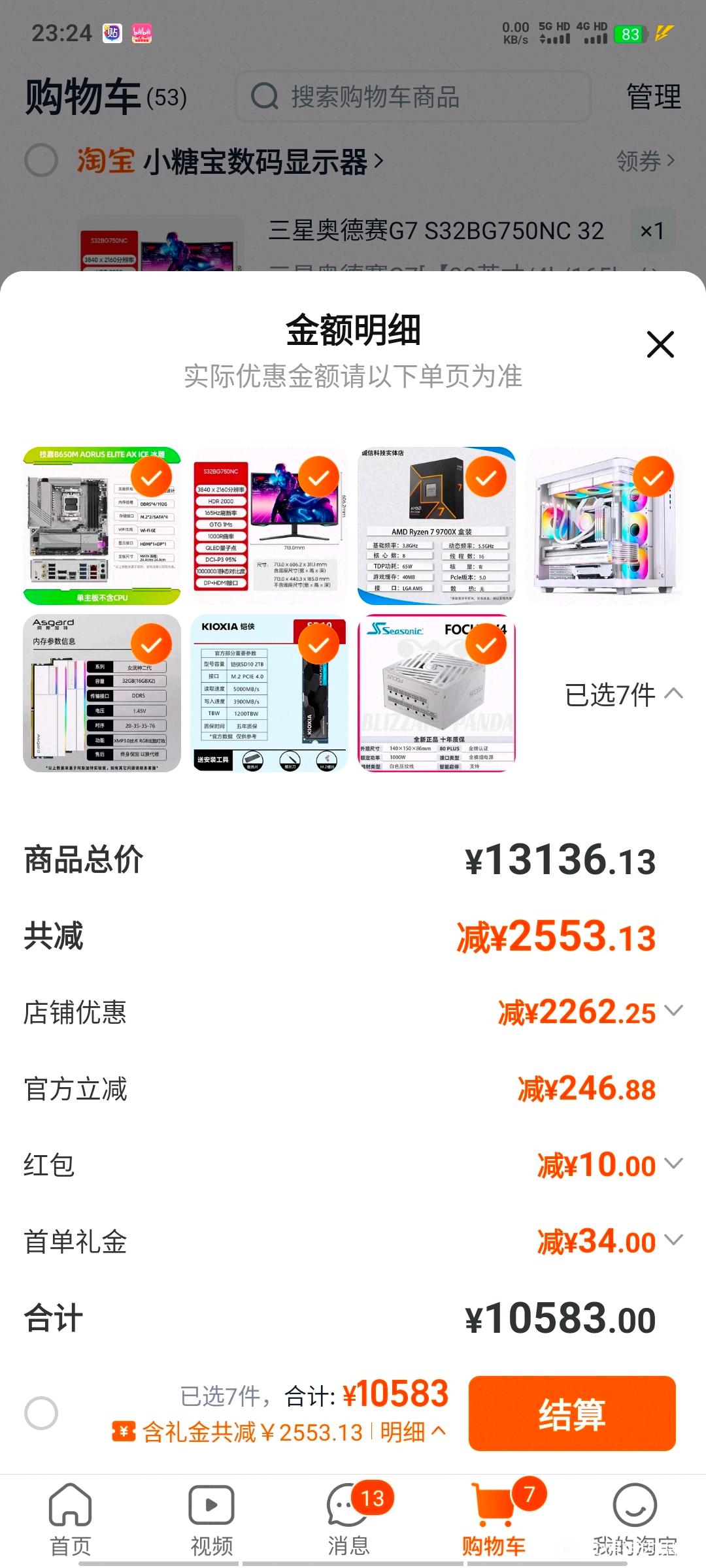Collapse the 已选7件 item list
This screenshot has height=1568, width=706.
[623, 694]
